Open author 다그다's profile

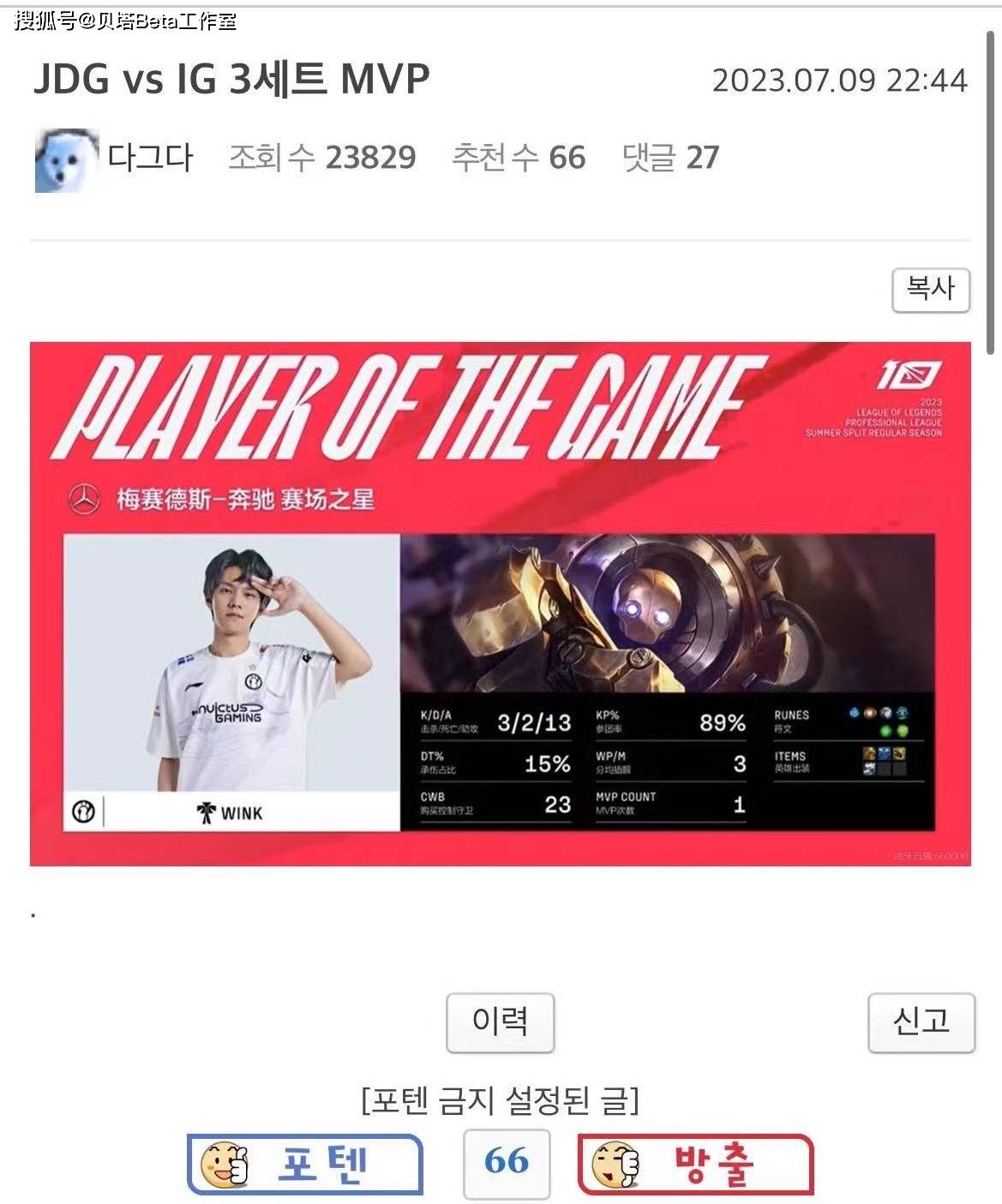(150, 159)
